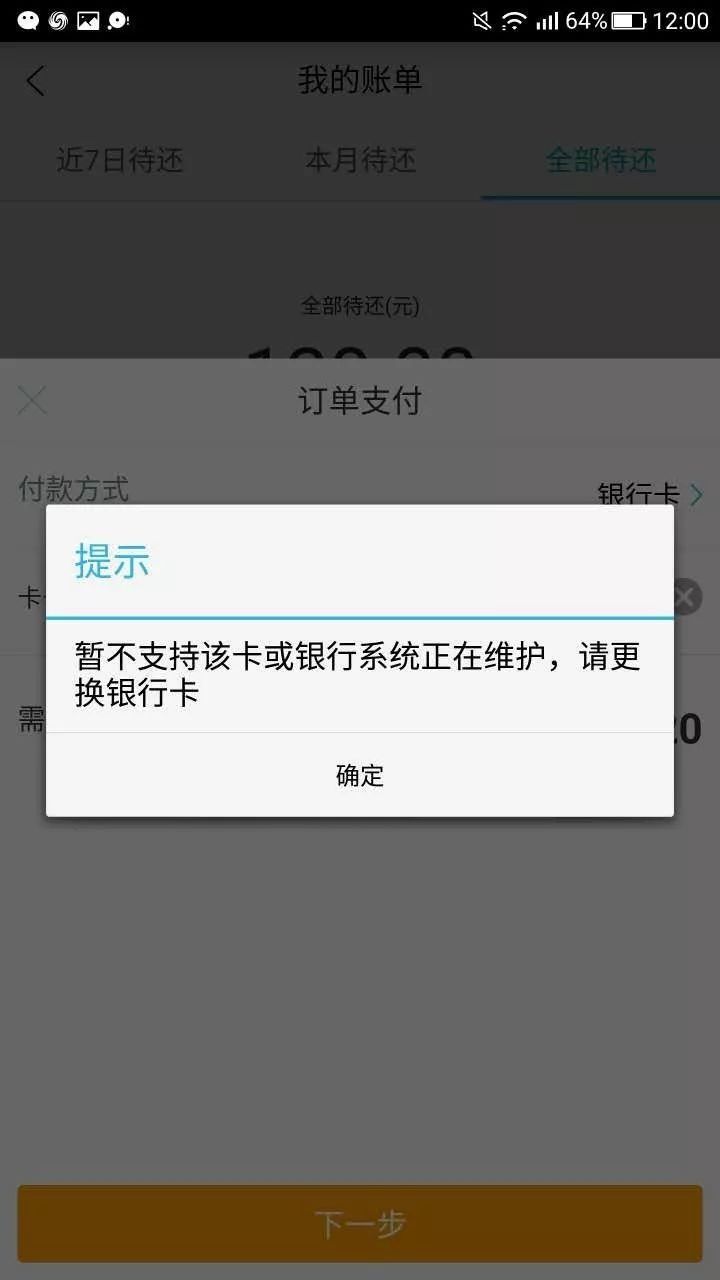Select the 全部待还 tab

pyautogui.click(x=600, y=160)
